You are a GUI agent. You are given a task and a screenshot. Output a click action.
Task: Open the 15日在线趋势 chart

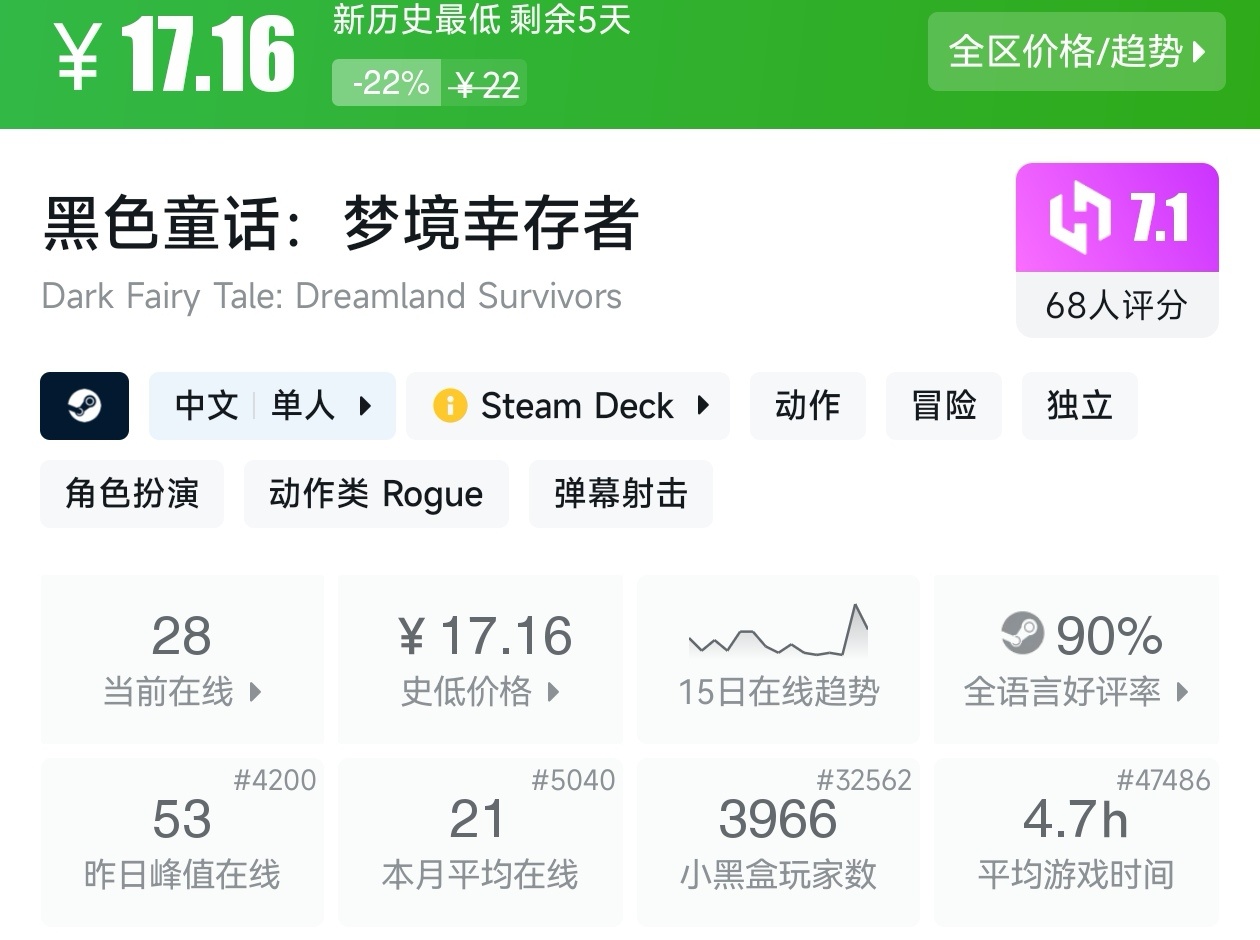(x=778, y=659)
